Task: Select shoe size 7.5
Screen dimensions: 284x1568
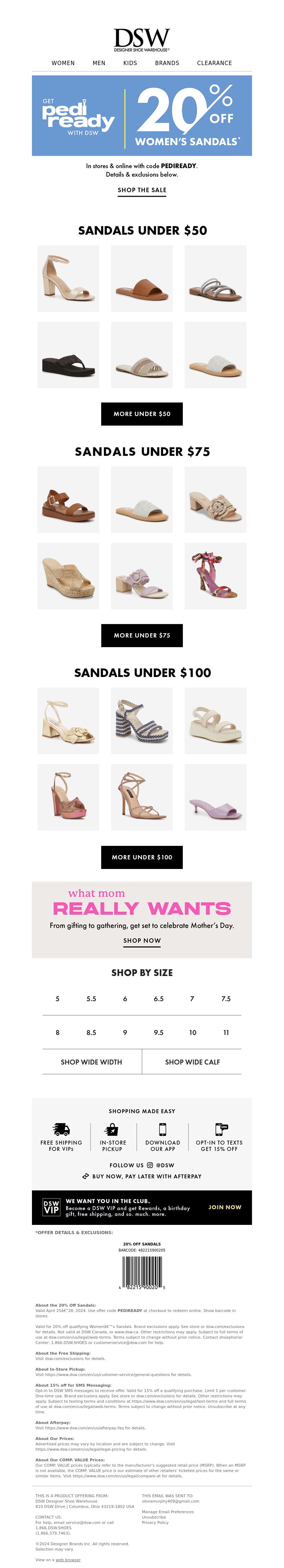Action: [226, 998]
